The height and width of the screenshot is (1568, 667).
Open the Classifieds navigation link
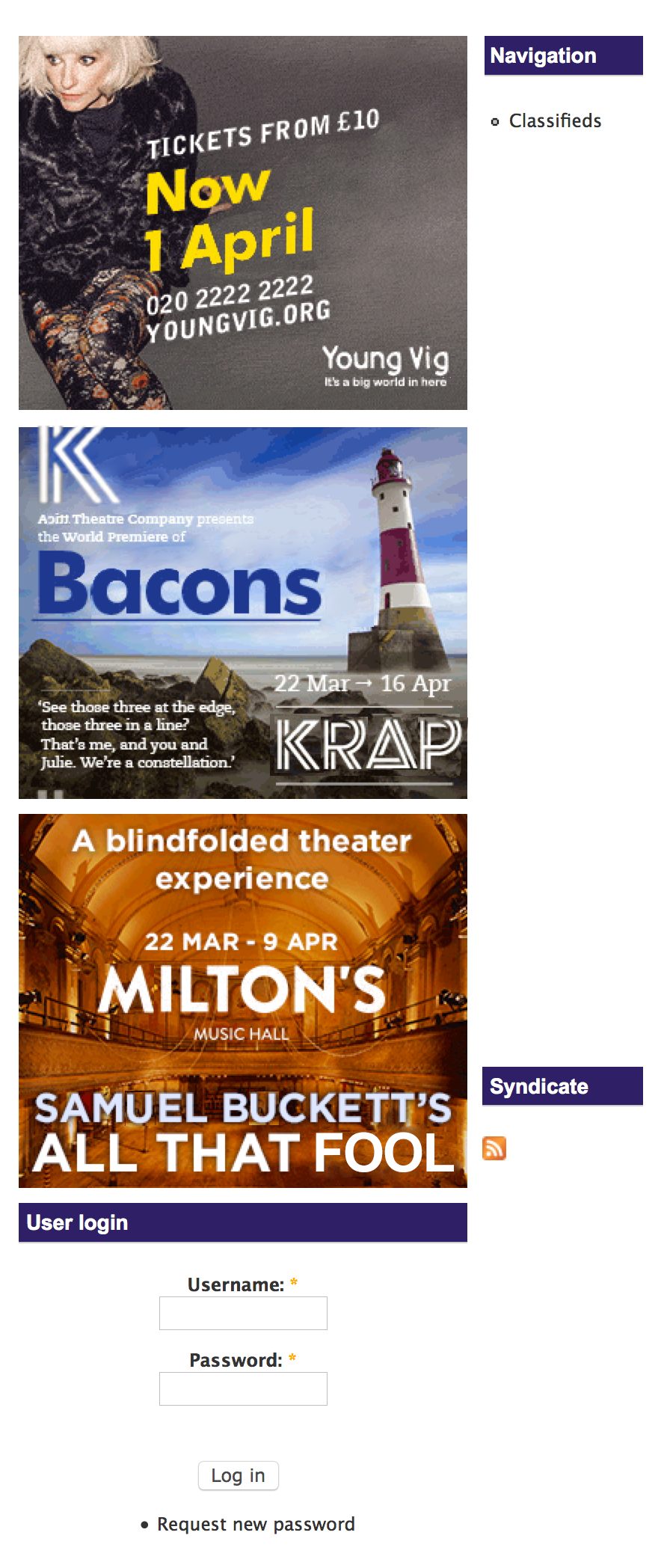554,121
